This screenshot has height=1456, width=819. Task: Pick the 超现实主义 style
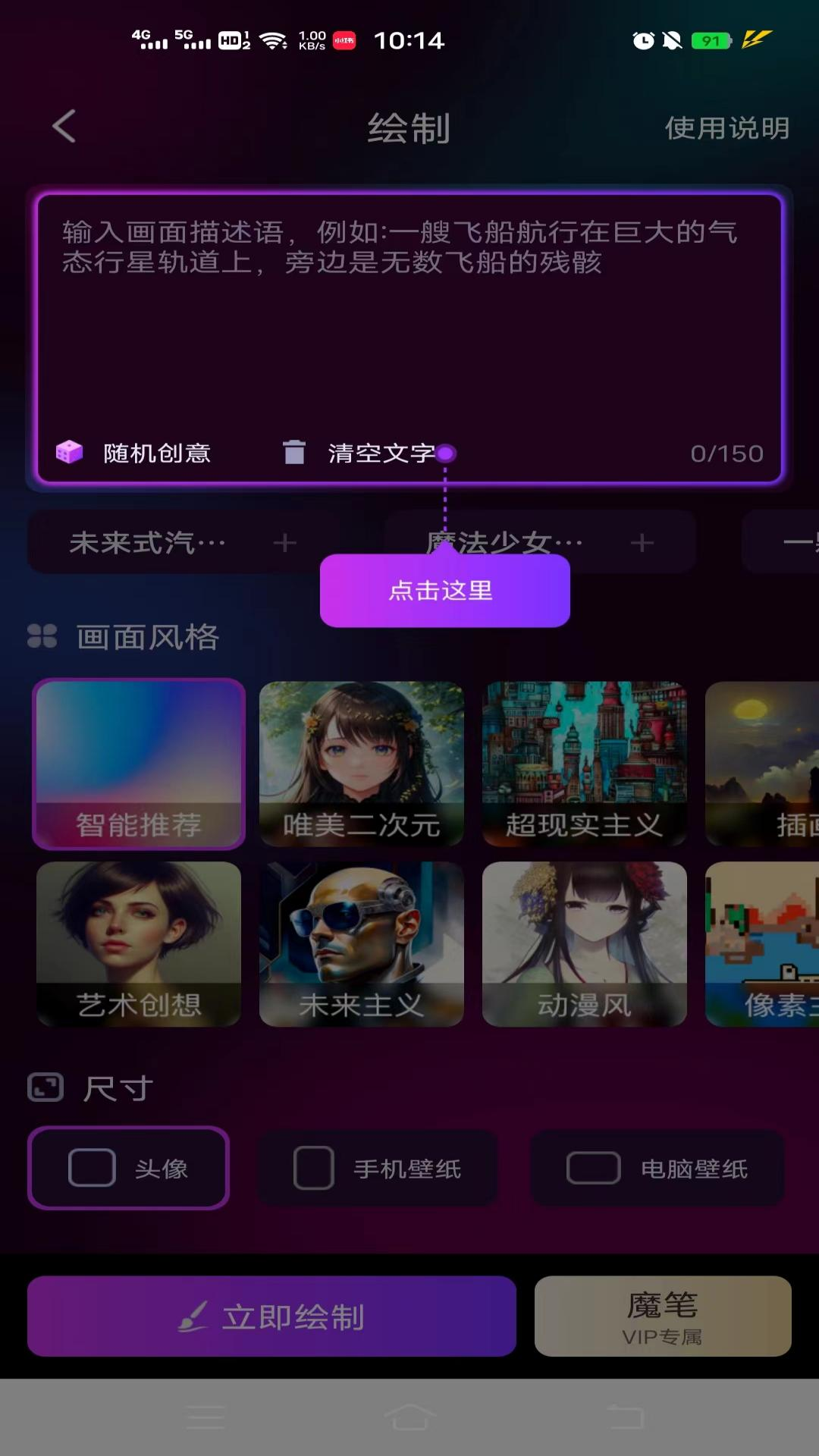(x=584, y=763)
